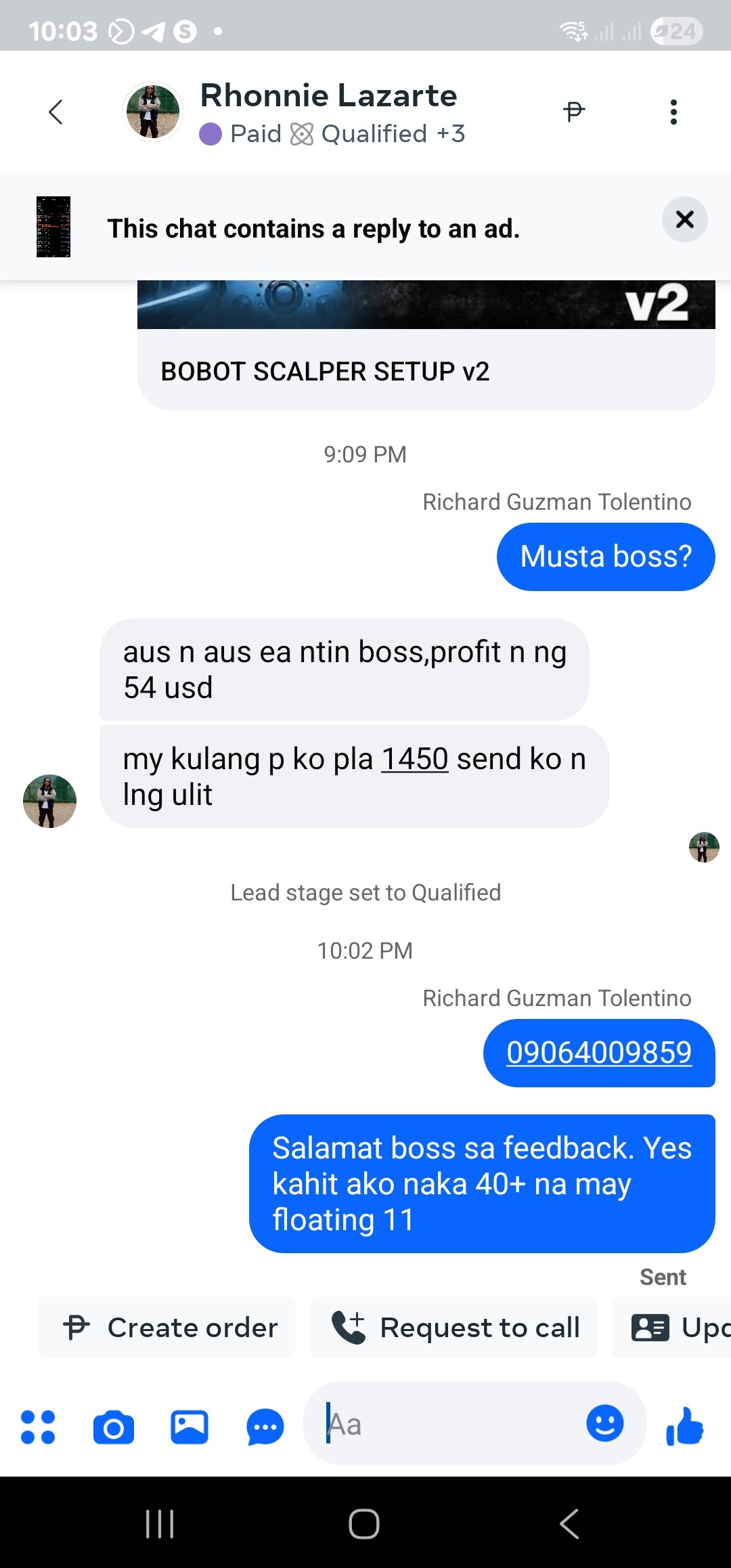Open the BOBOT SCALPER SETUP v2 attachment

[x=325, y=371]
